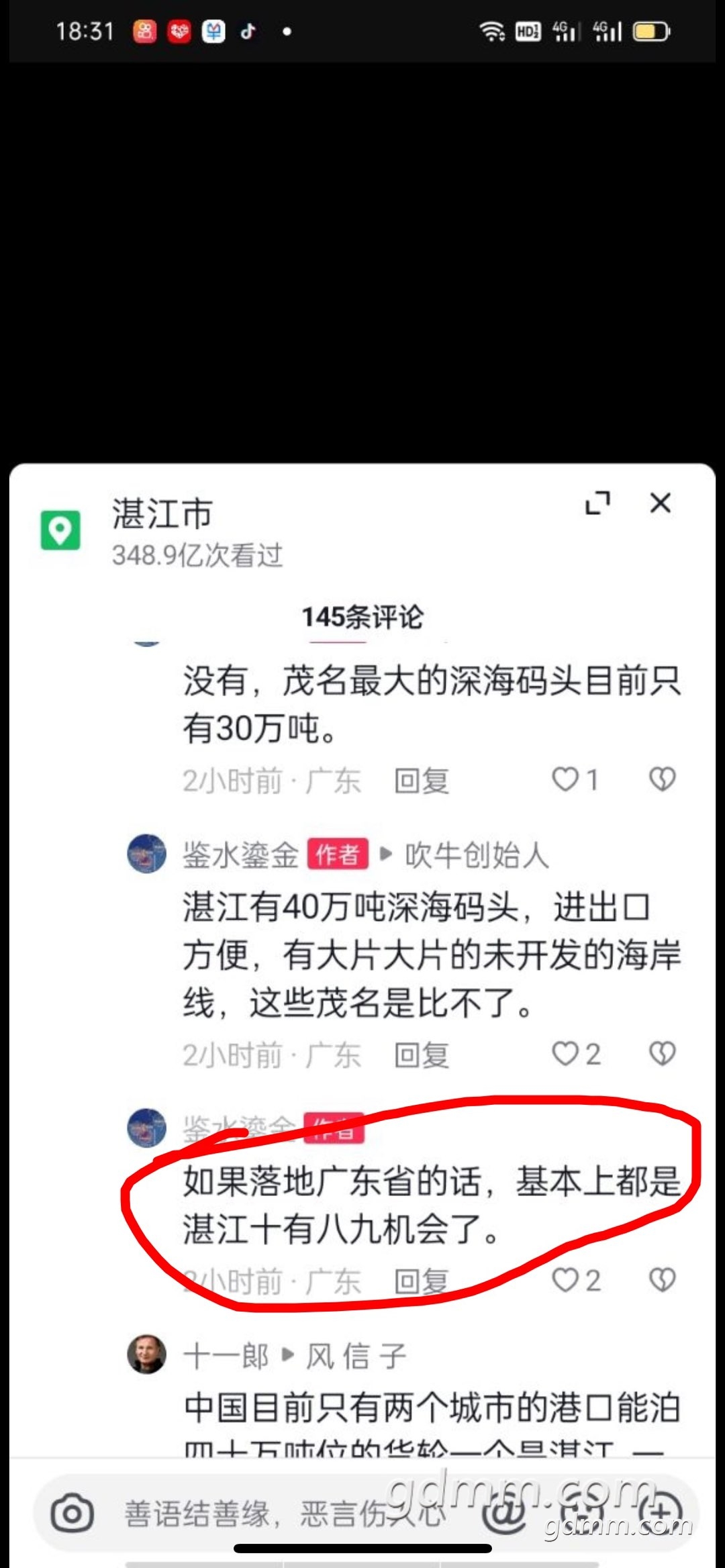Expand comments panel to full screen
725x1568 pixels.
point(597,503)
